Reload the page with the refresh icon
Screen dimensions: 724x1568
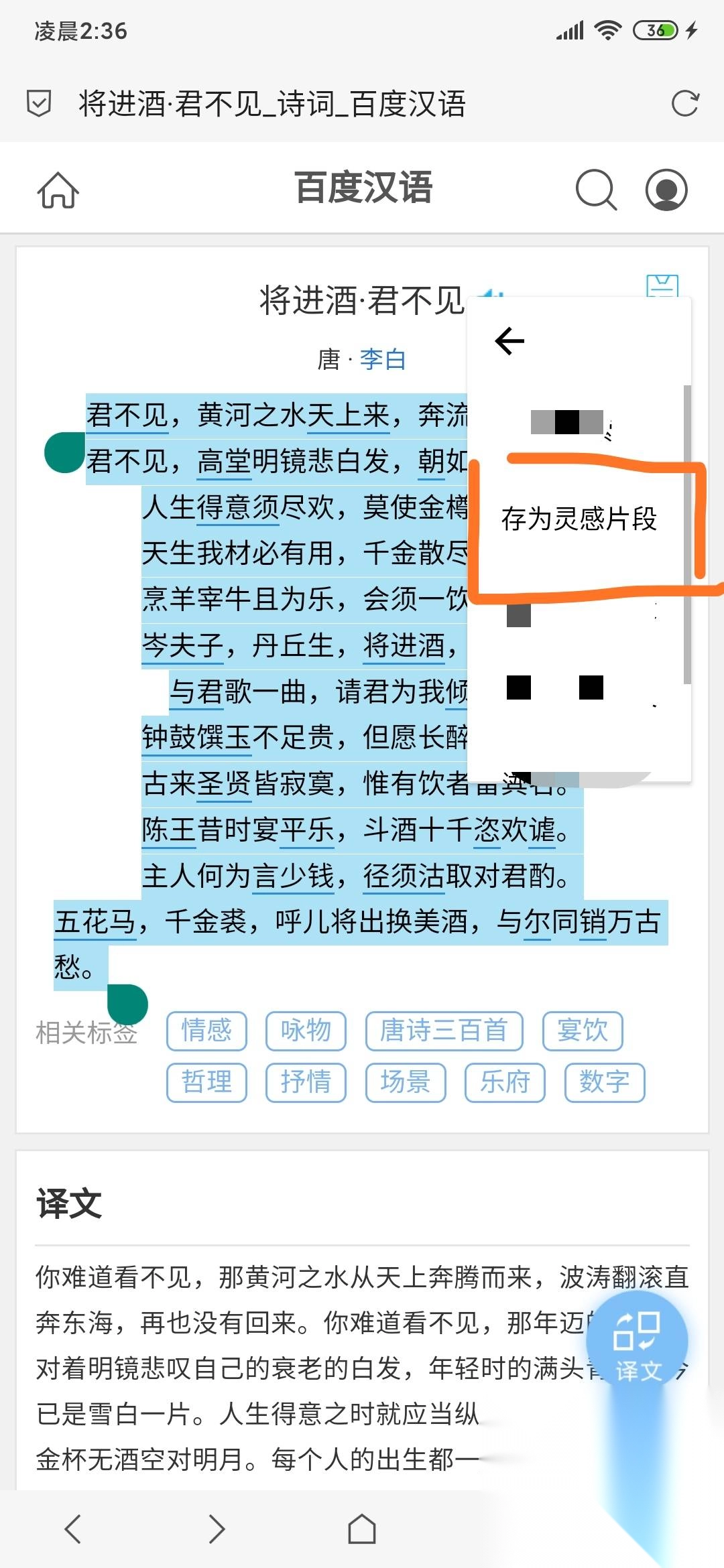click(685, 104)
